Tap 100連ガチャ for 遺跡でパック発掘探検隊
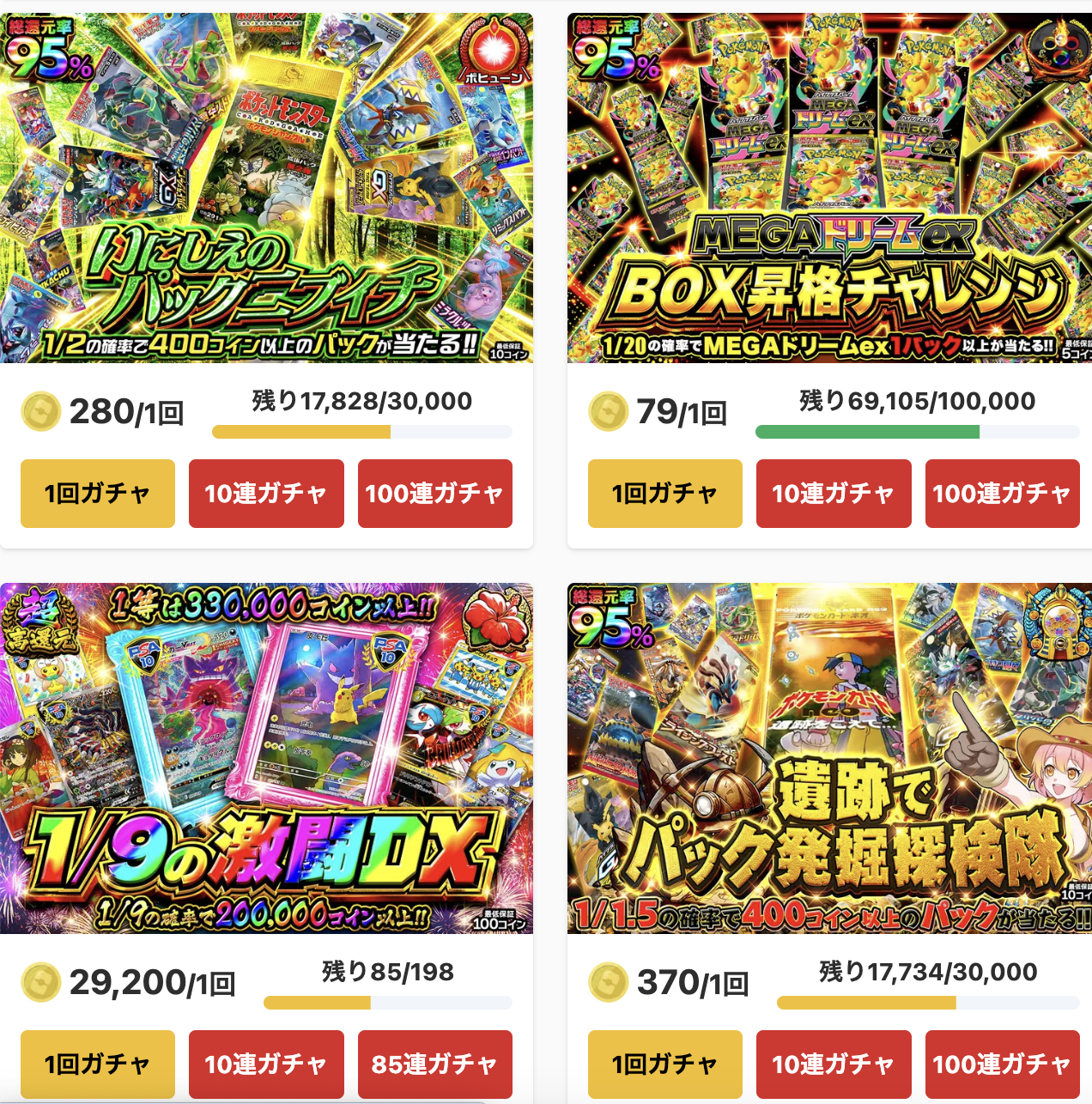This screenshot has width=1092, height=1104. coord(1002,1065)
